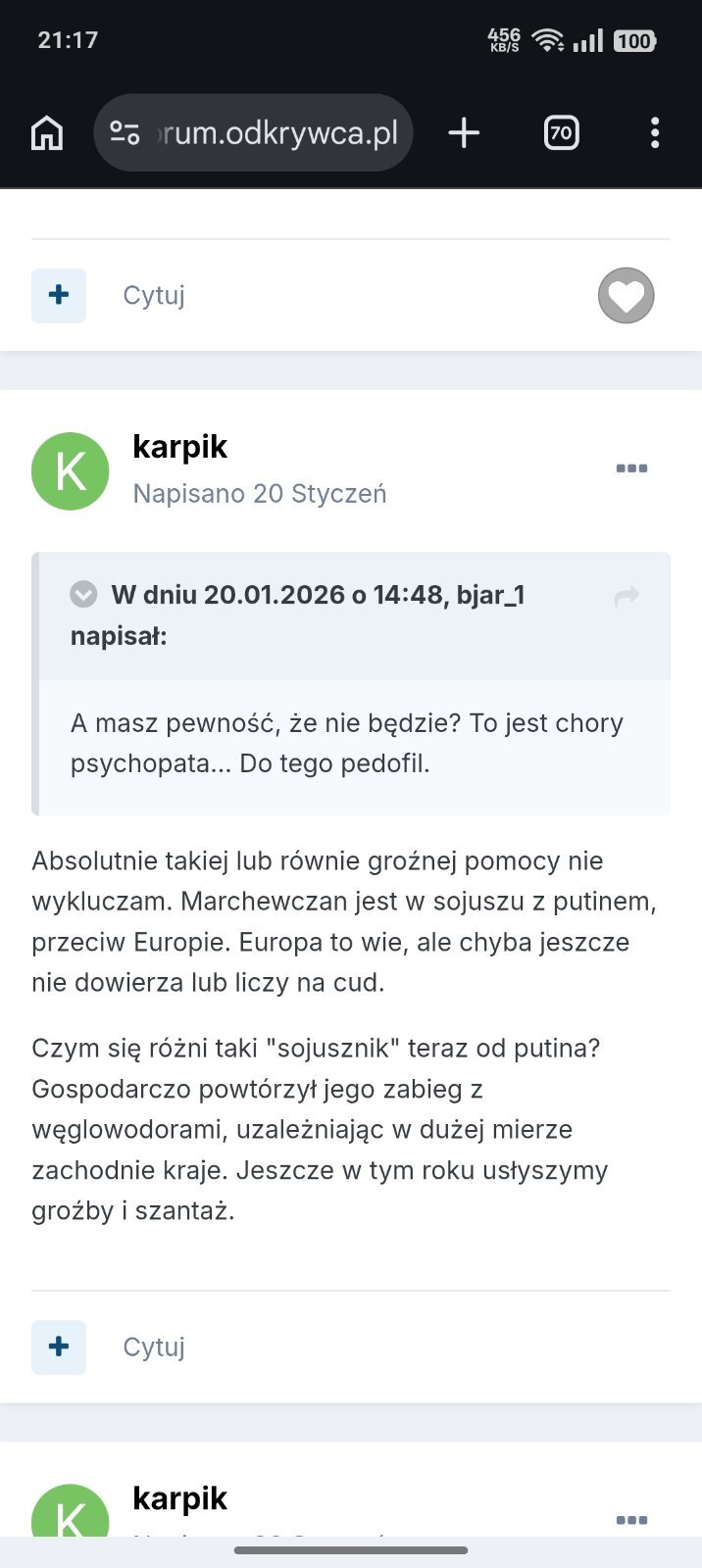Viewport: 702px width, 1568px height.
Task: Collapse the quoted bjar_1 message
Action: tap(83, 594)
